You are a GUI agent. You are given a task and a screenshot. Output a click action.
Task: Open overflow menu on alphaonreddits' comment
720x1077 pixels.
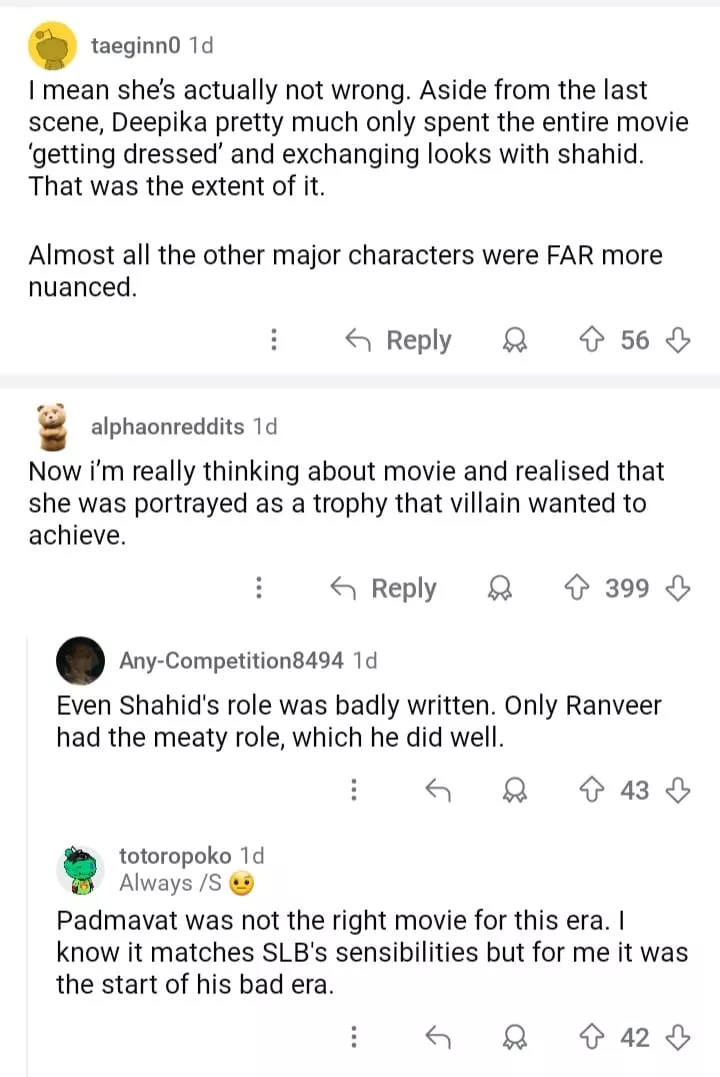coord(259,588)
